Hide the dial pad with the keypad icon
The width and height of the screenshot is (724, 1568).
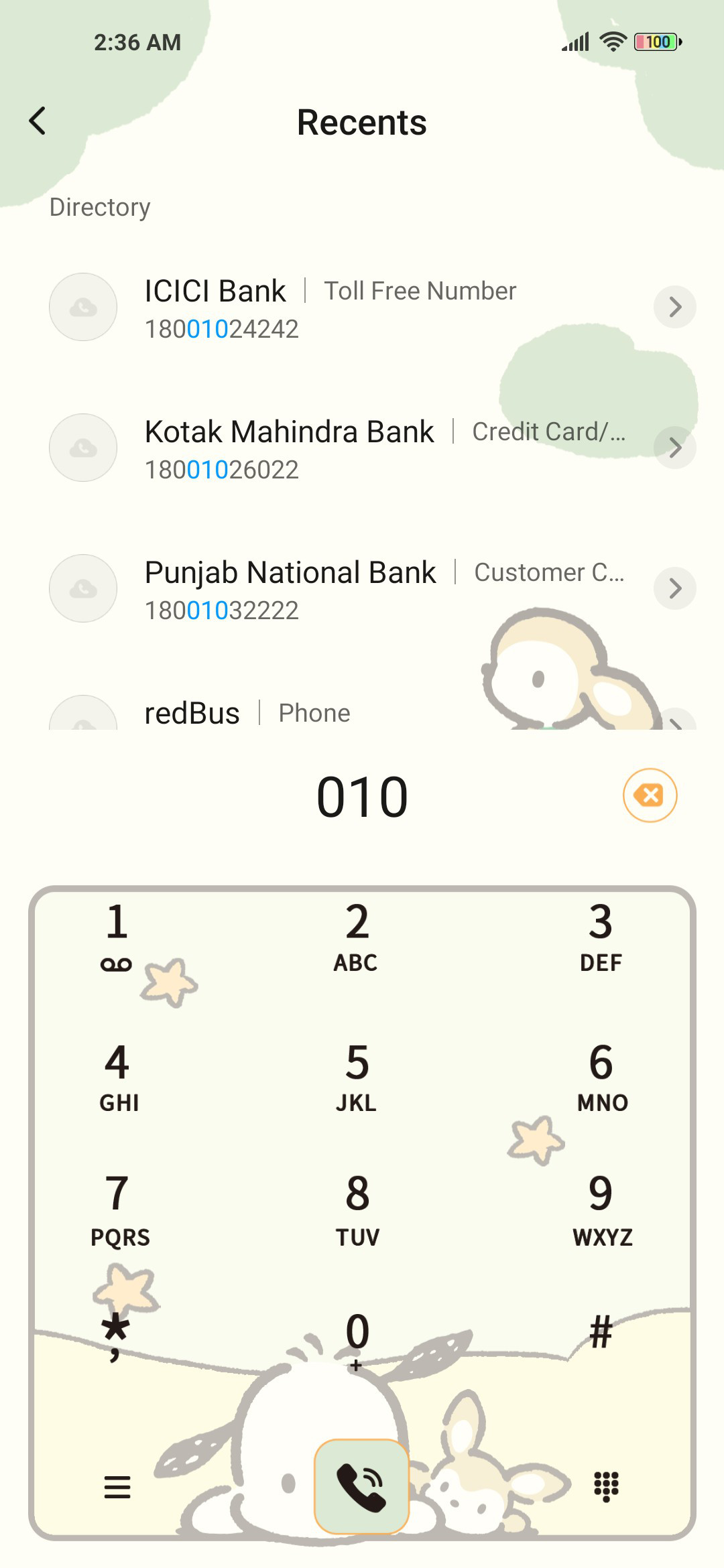pyautogui.click(x=606, y=1486)
